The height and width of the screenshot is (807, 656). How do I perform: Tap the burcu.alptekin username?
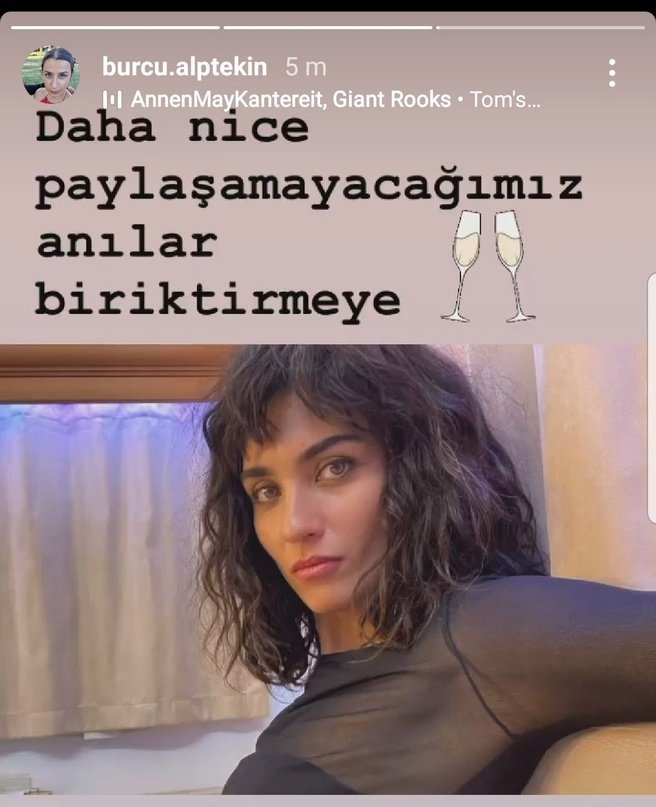pos(184,67)
